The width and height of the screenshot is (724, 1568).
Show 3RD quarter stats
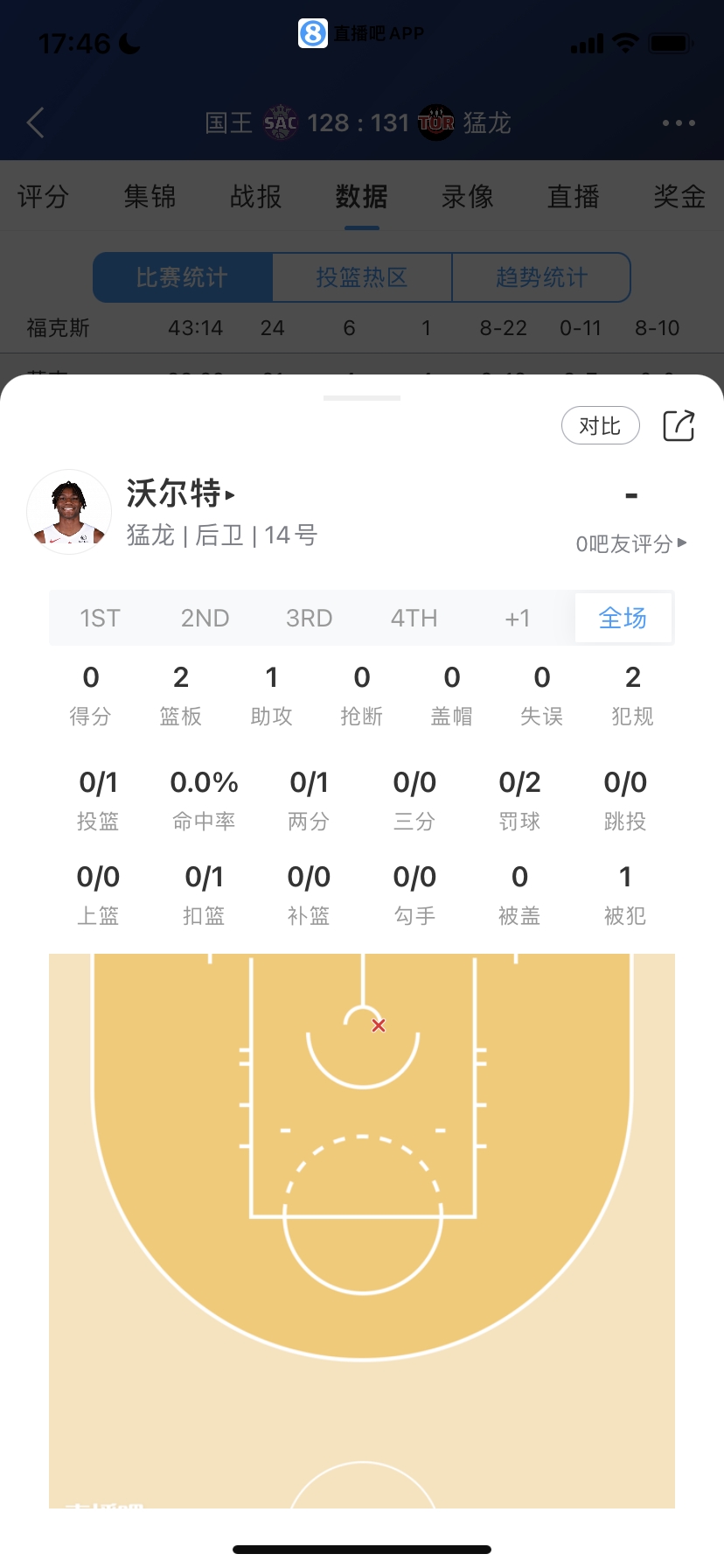(x=309, y=618)
